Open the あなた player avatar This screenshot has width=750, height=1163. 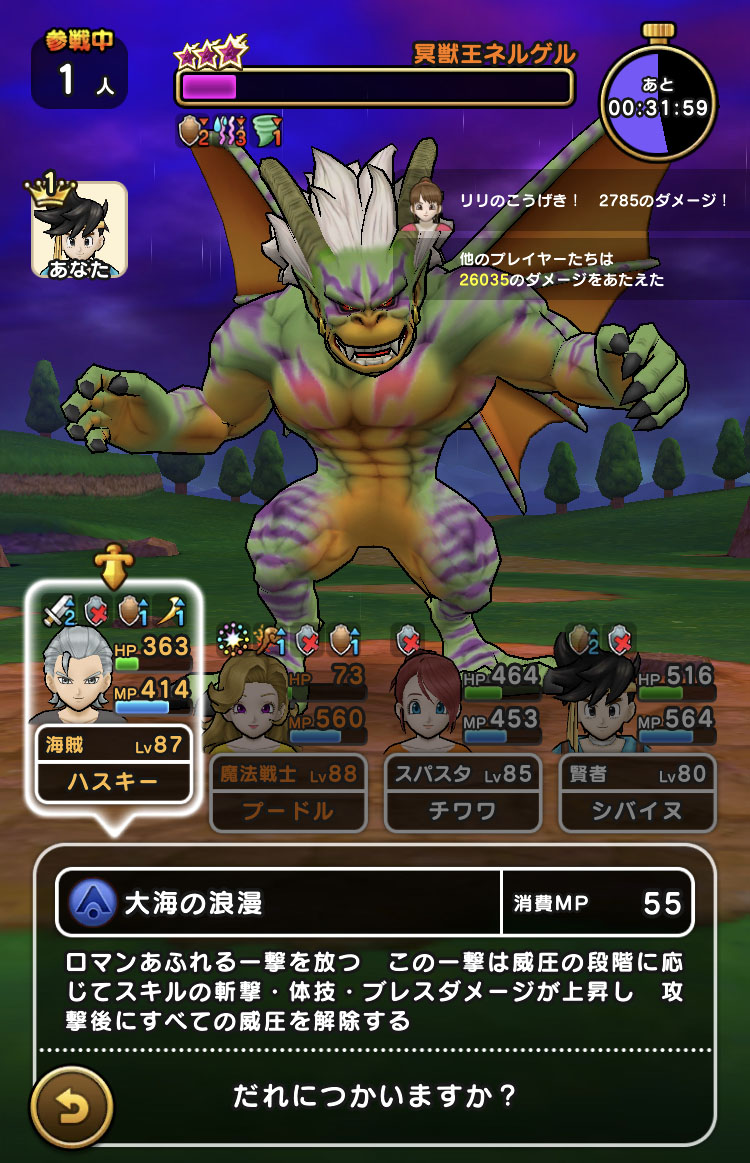(79, 231)
